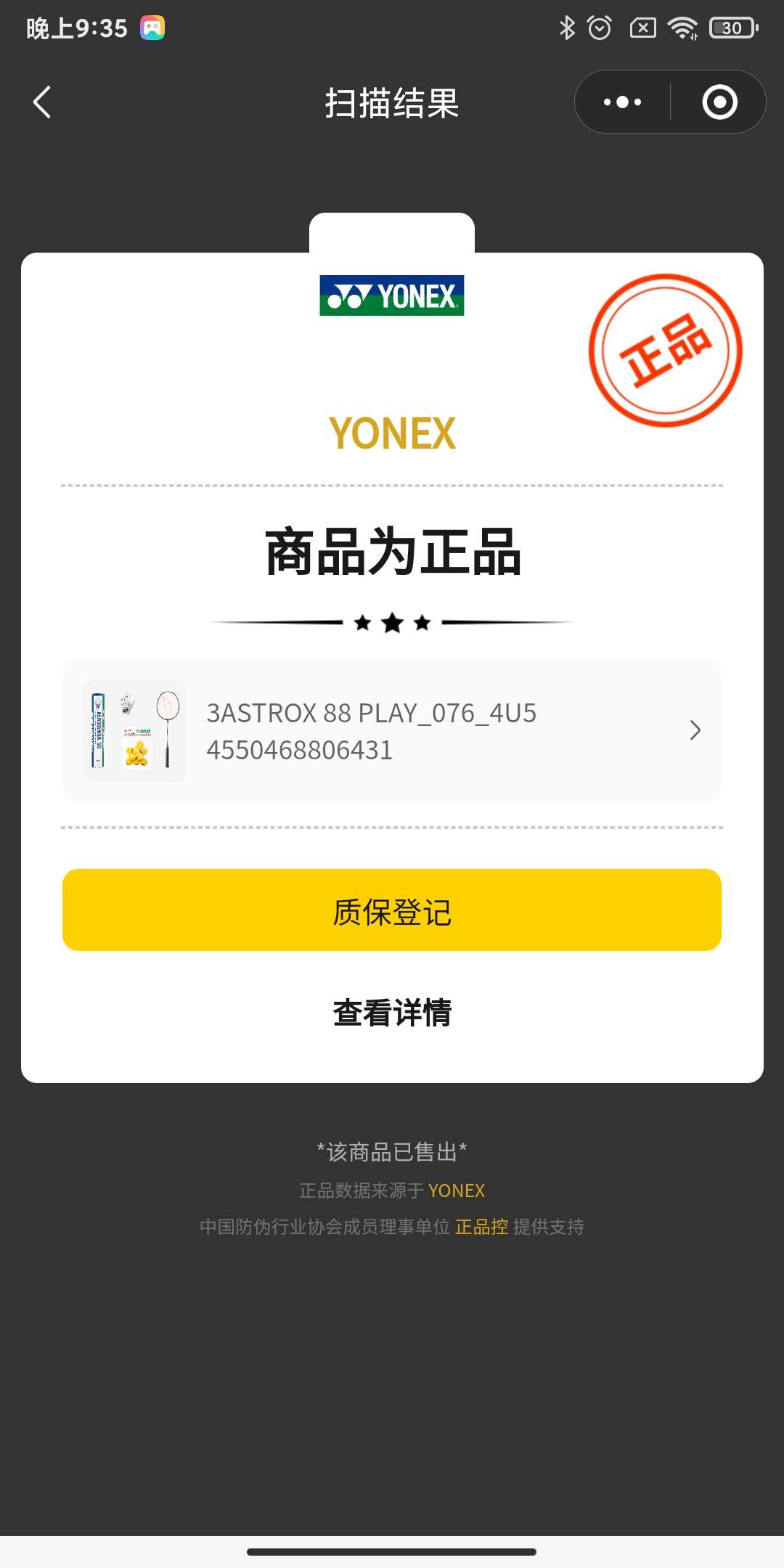Tap the 质保登记 warranty registration button
Image resolution: width=784 pixels, height=1568 pixels.
tap(392, 910)
